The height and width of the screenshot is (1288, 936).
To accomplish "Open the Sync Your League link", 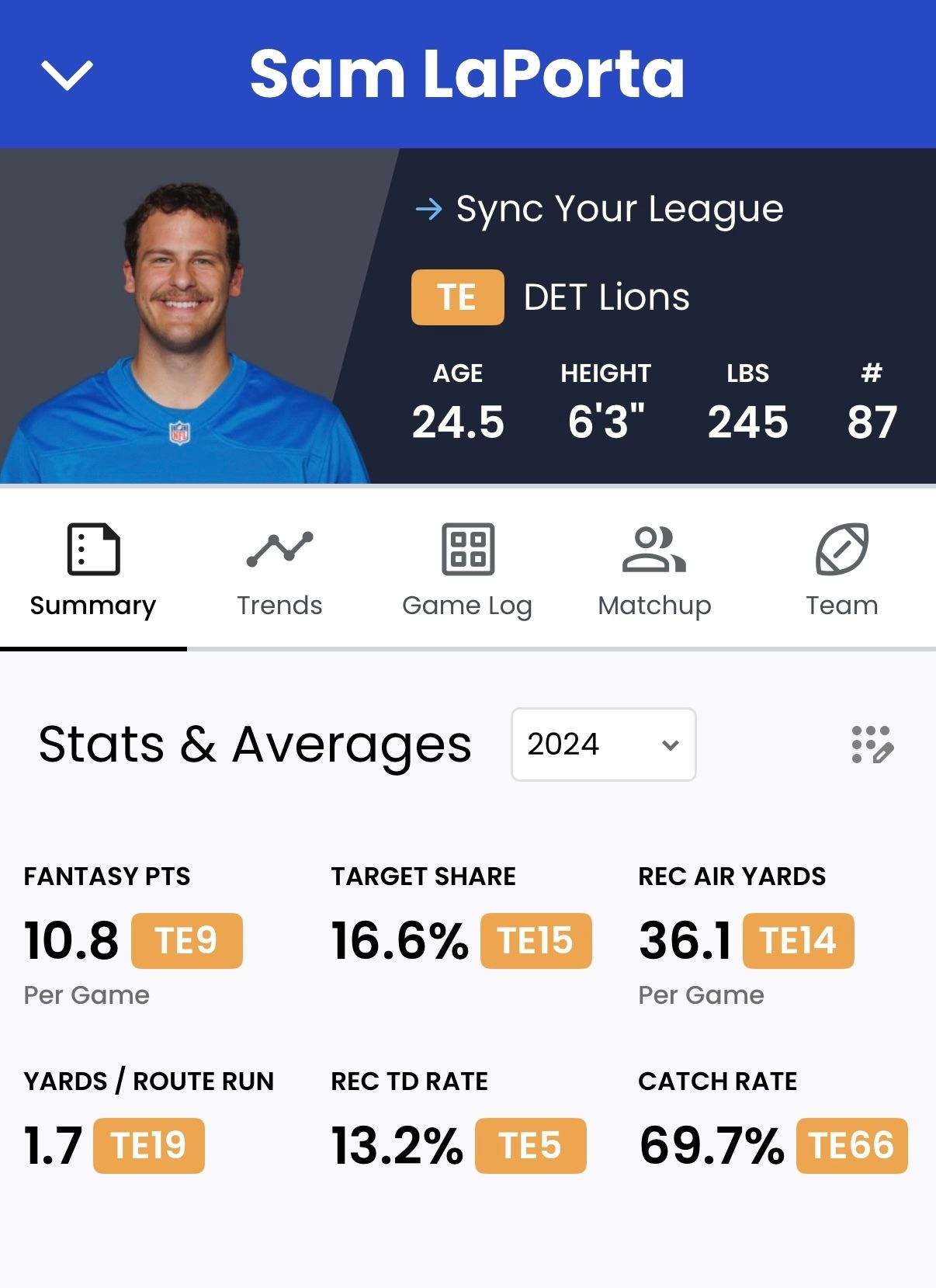I will pyautogui.click(x=599, y=209).
